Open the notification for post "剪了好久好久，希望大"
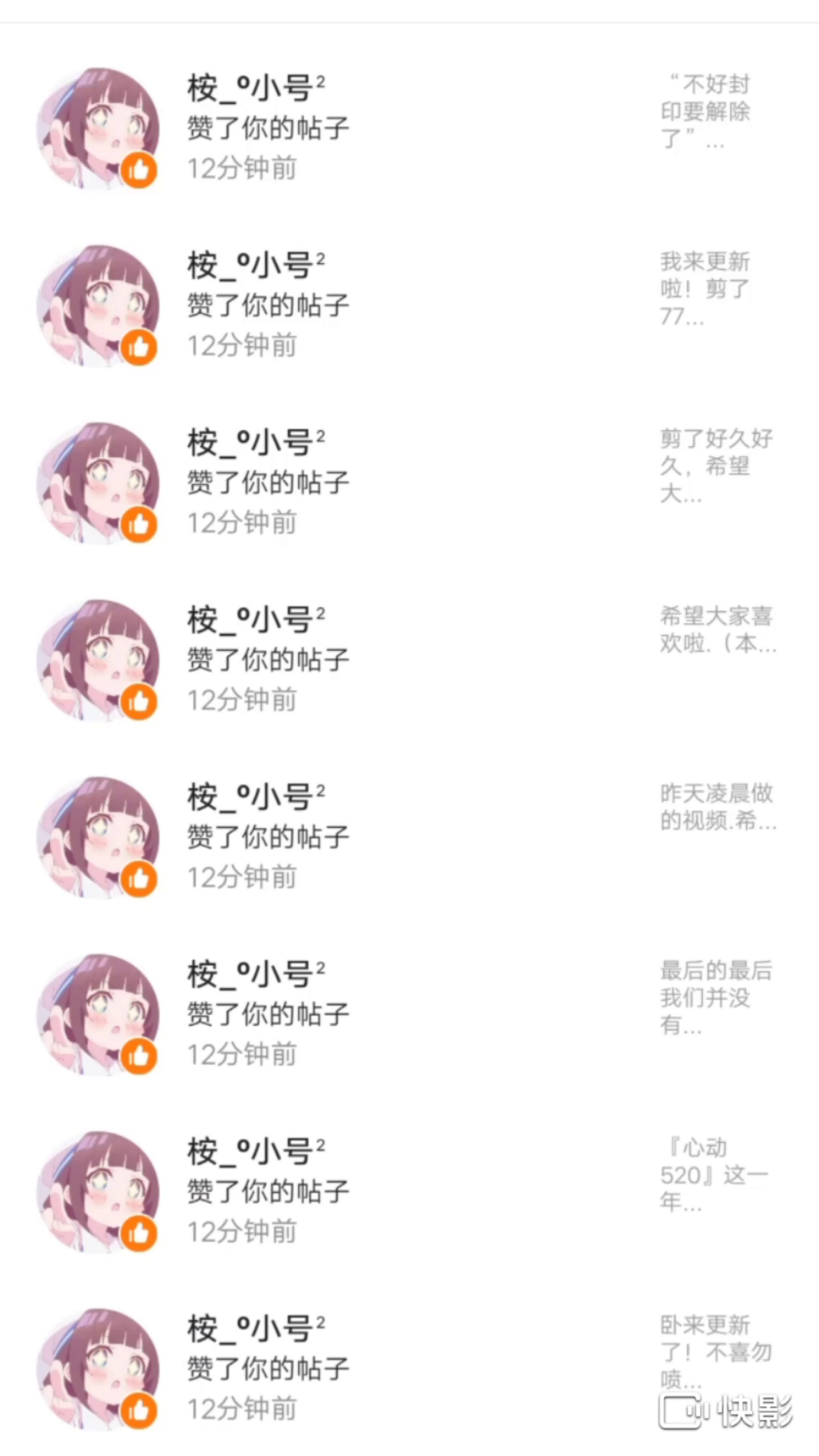This screenshot has height=1456, width=819. pos(409,482)
